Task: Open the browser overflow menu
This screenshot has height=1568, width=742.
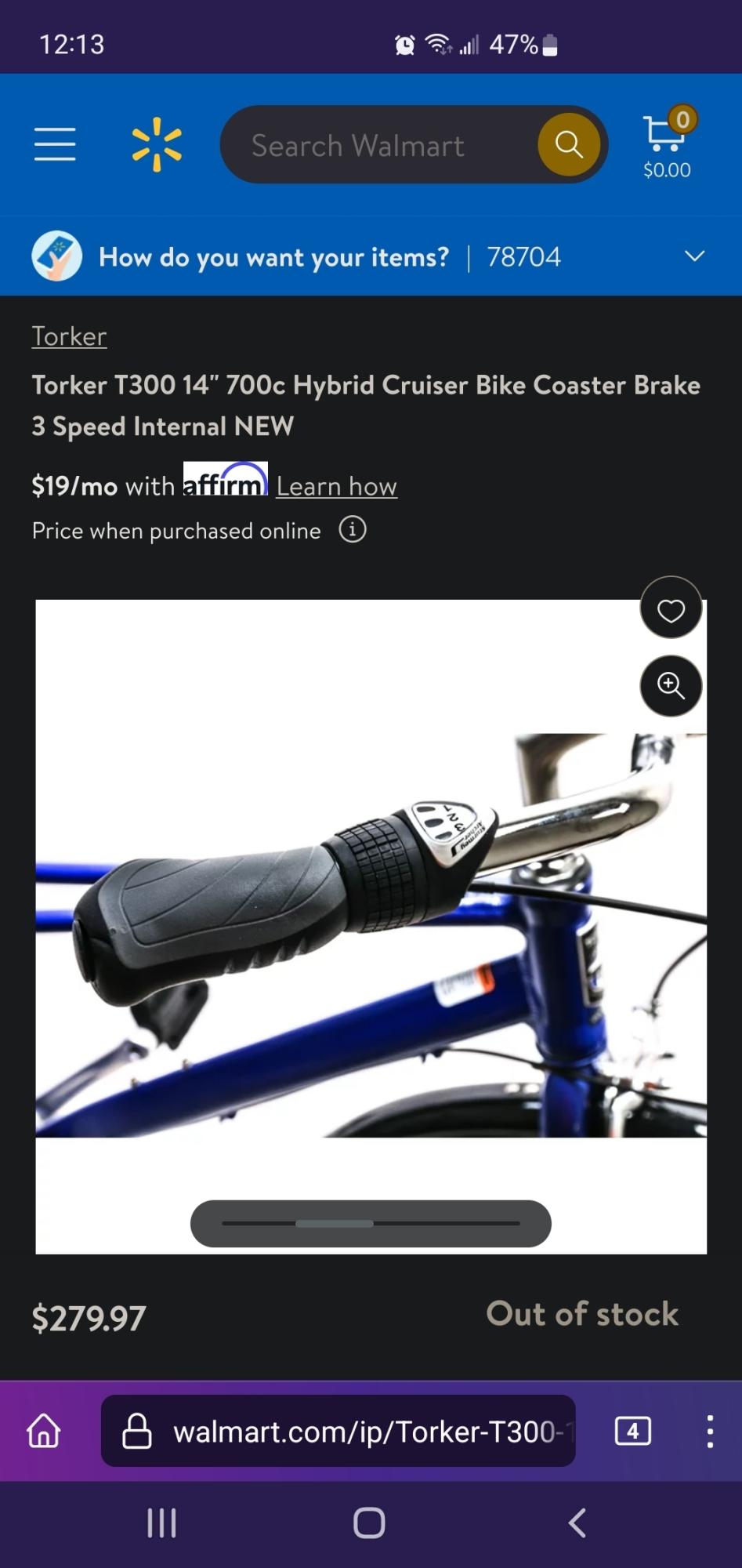Action: click(709, 1431)
